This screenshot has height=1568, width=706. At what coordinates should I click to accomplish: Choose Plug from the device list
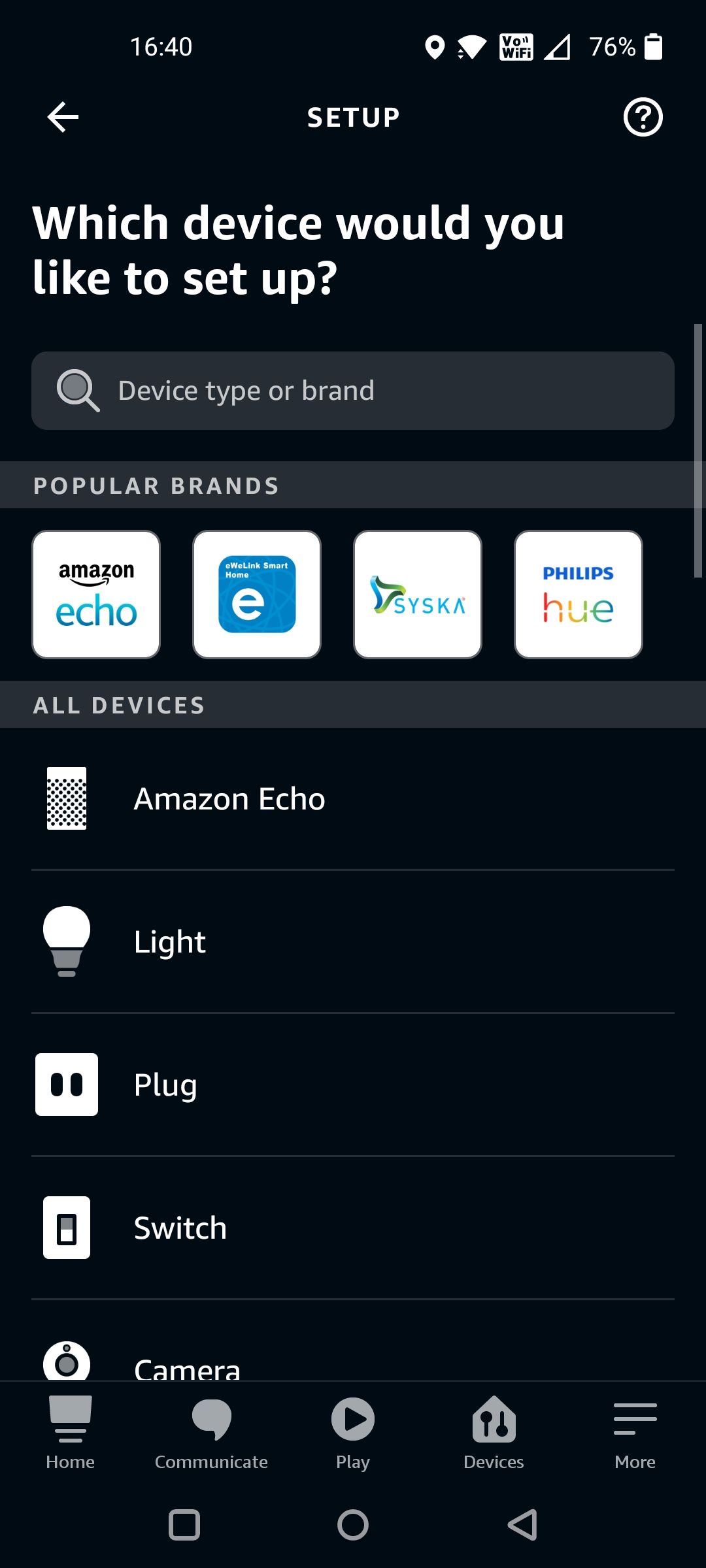353,1085
